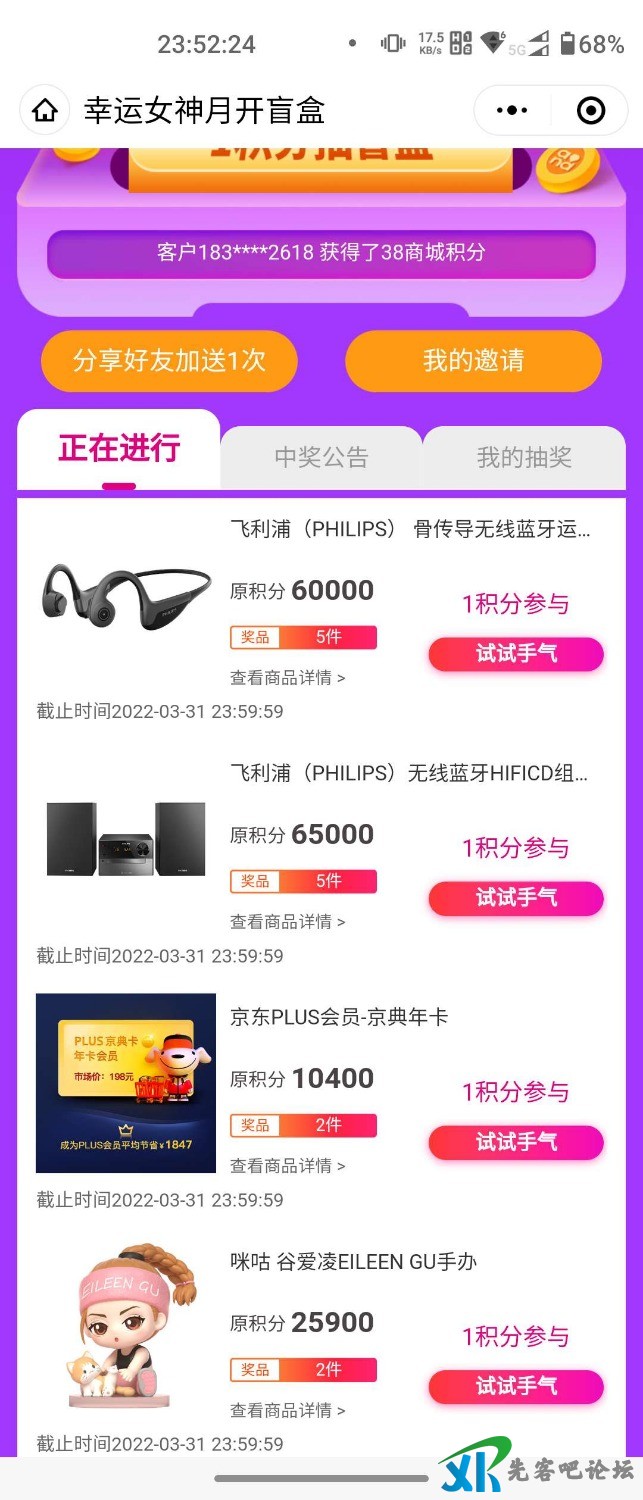The image size is (643, 1500).
Task: Open the 京东PLUS 京典年卡 product image
Action: (126, 1083)
